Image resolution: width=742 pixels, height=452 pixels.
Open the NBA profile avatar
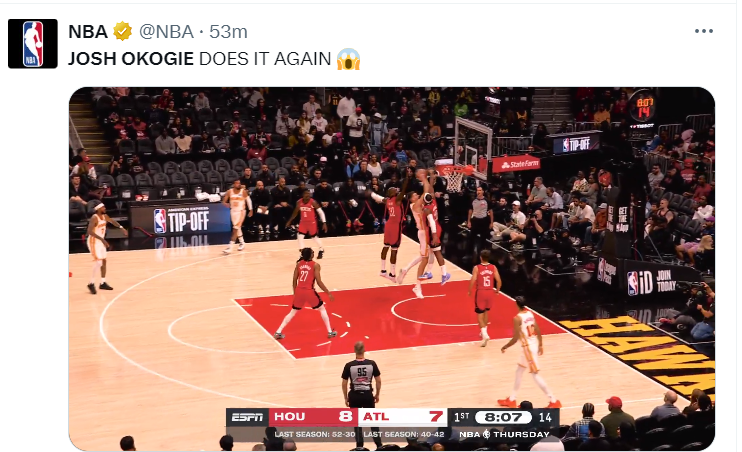pyautogui.click(x=33, y=43)
